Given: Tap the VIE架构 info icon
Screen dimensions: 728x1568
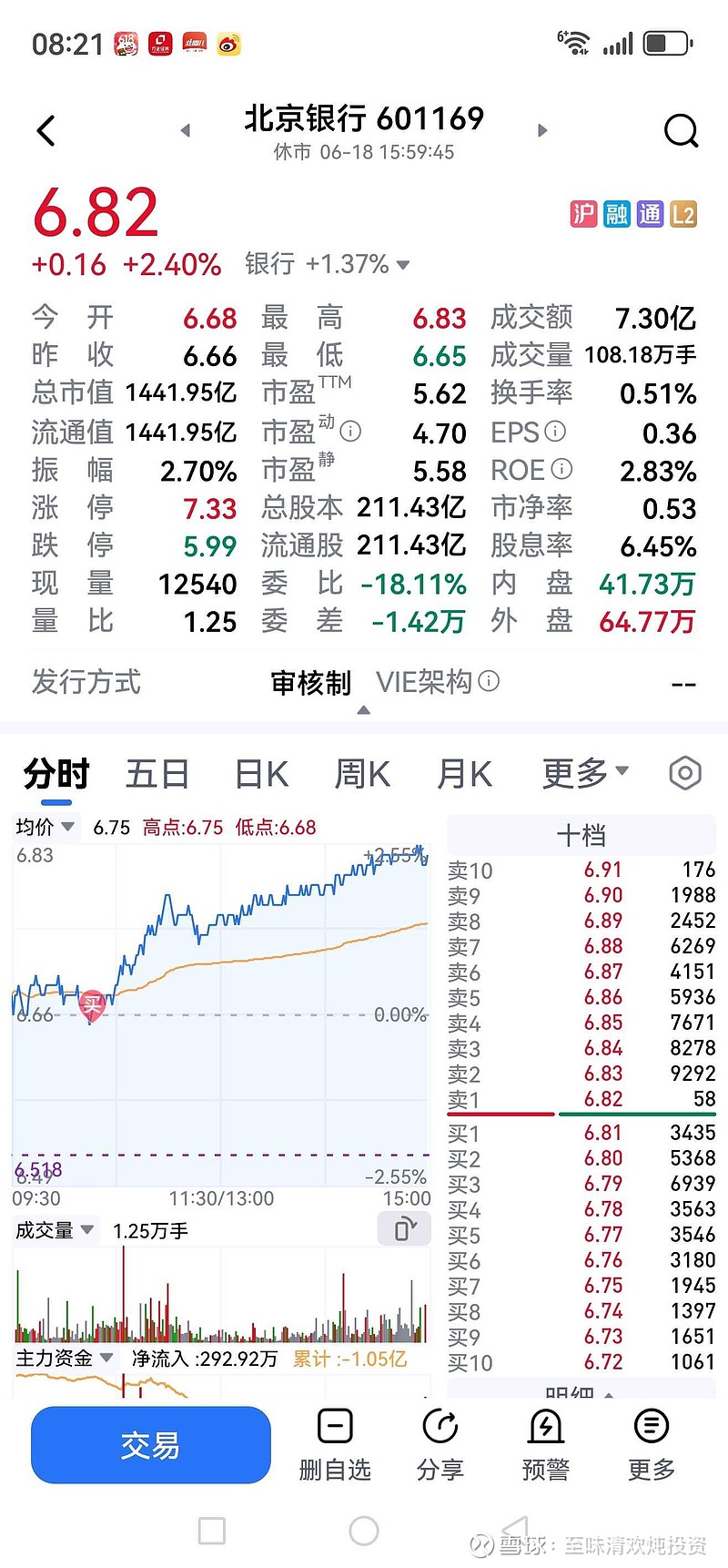Looking at the screenshot, I should (489, 681).
